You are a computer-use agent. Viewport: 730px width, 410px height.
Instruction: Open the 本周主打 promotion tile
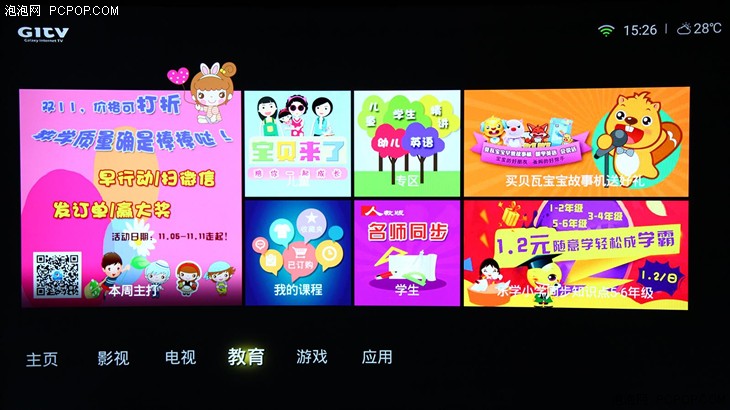(131, 197)
